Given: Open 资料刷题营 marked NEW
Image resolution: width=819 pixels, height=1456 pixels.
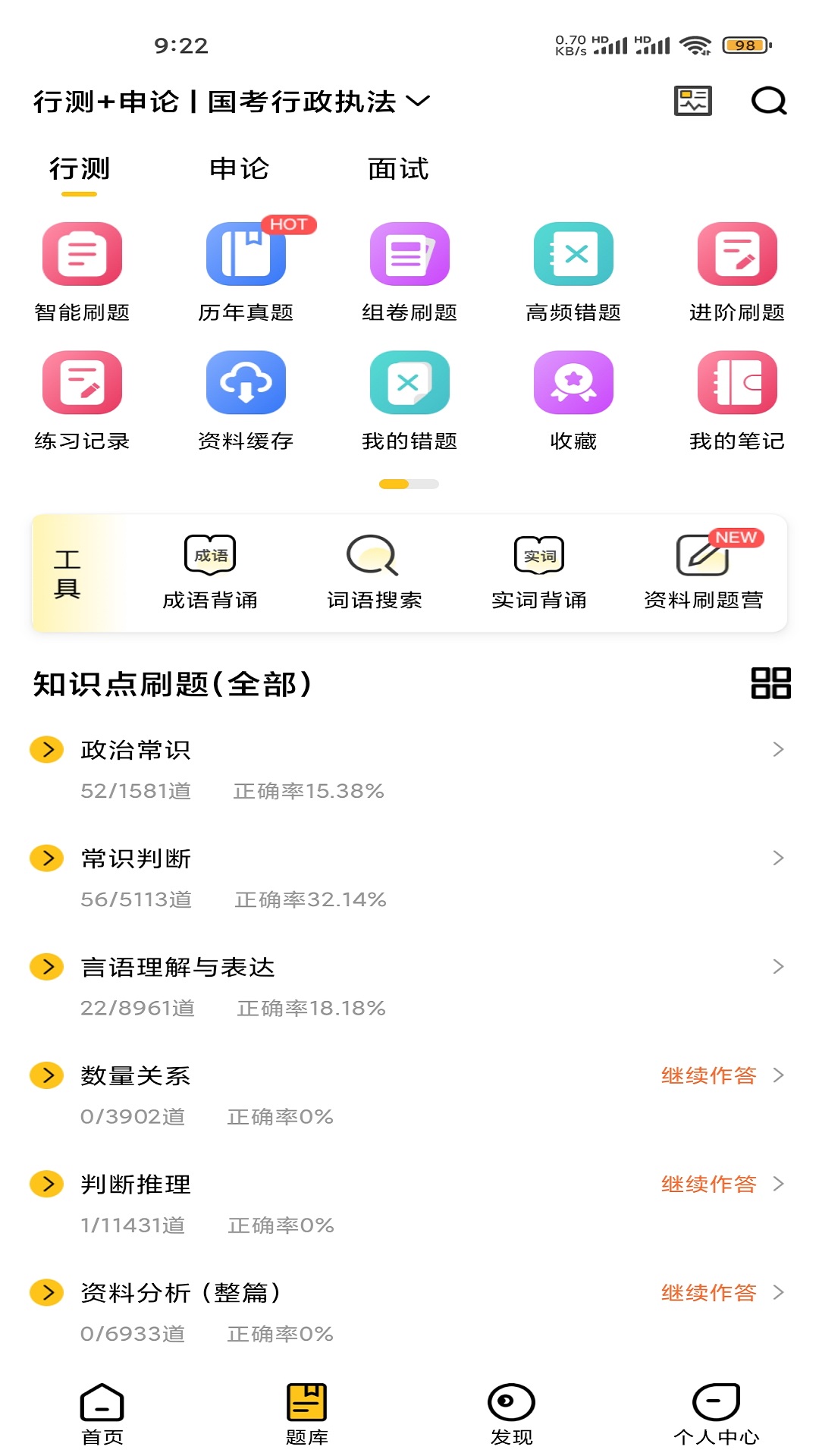Looking at the screenshot, I should tap(704, 573).
